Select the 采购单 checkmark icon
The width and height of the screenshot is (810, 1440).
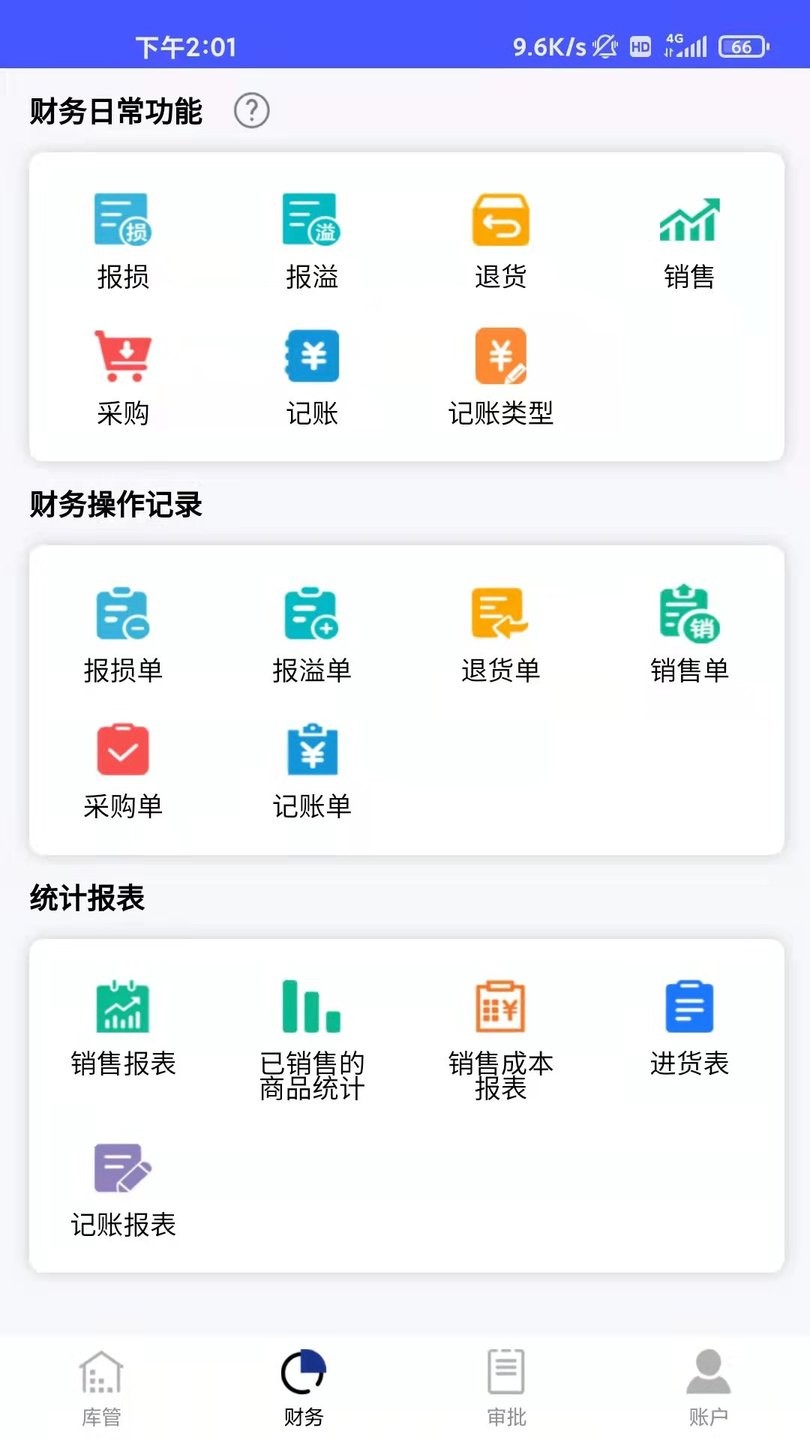[x=122, y=749]
